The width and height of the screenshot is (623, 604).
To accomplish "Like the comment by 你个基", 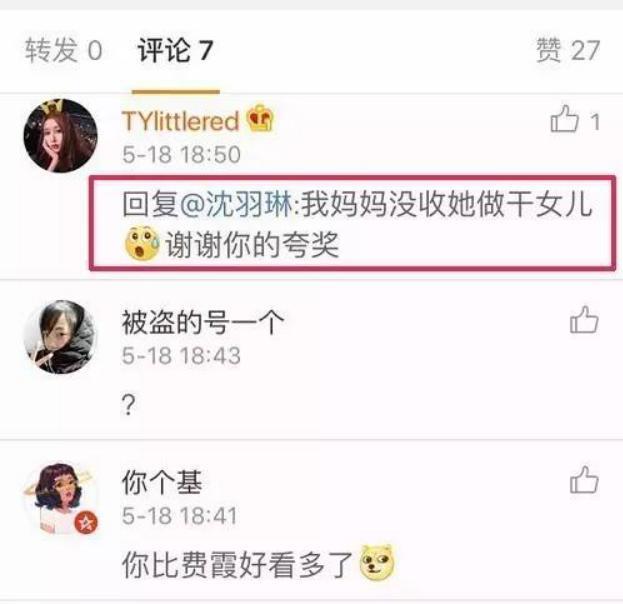I will [584, 482].
